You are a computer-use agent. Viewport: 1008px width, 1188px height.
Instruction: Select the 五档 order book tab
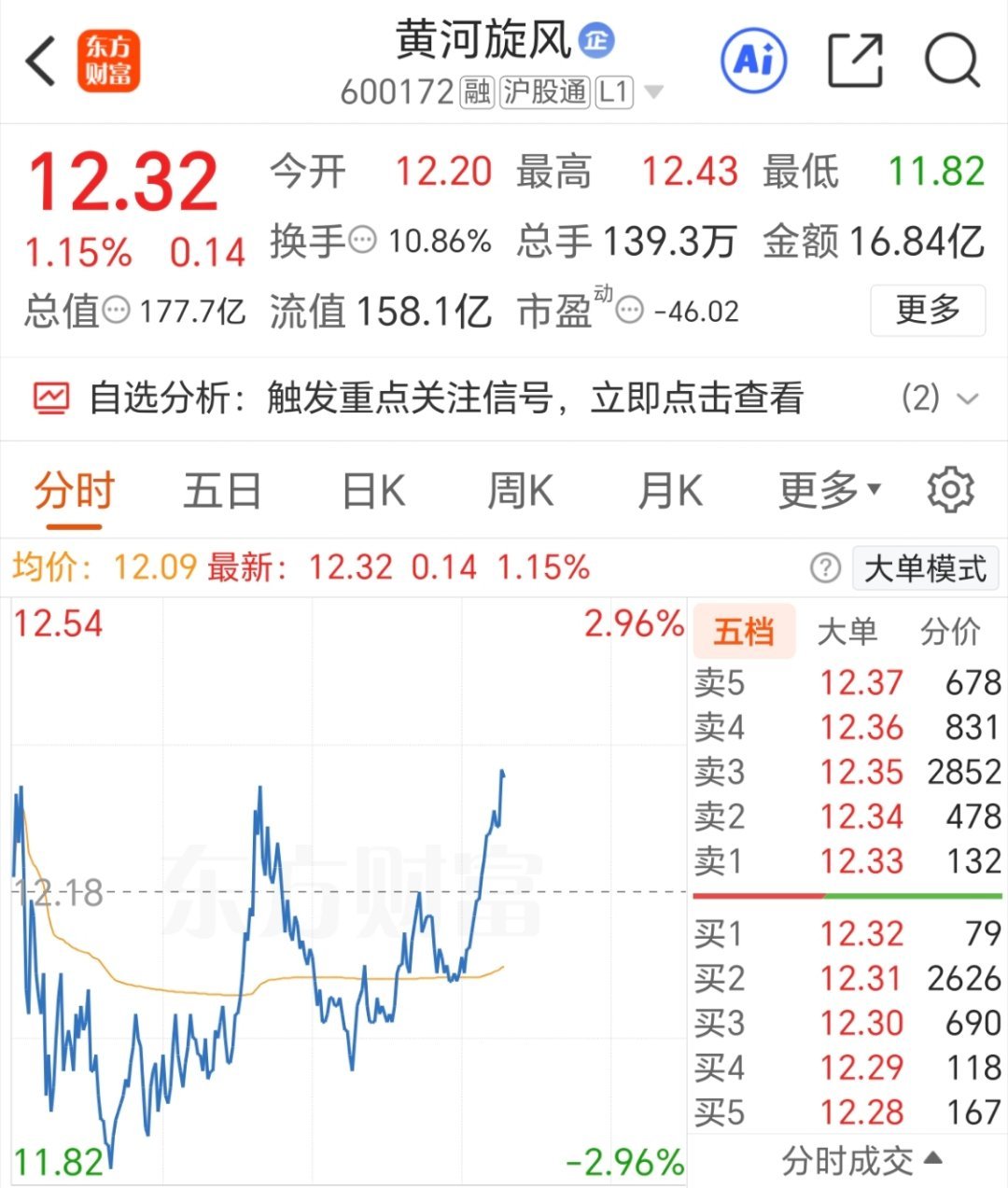(744, 632)
